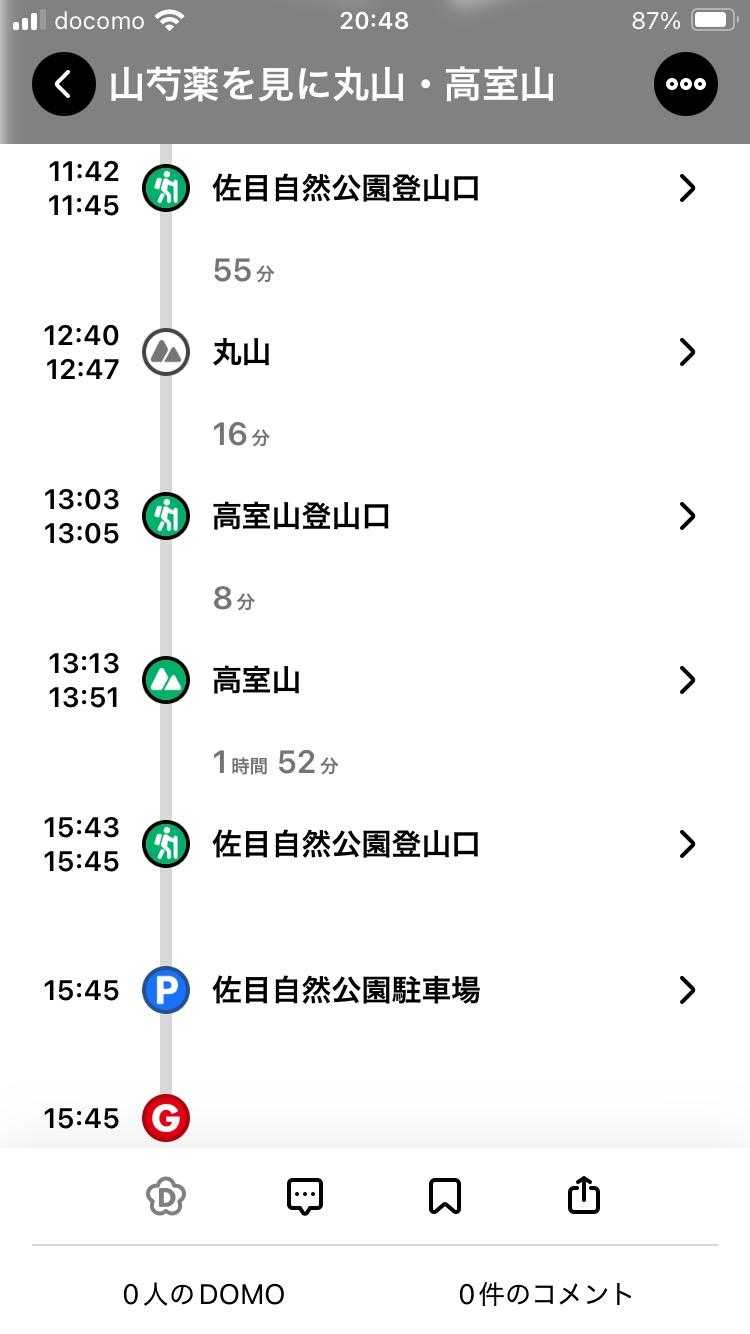Open the comment speech bubble icon
Image resolution: width=750 pixels, height=1334 pixels.
click(x=305, y=1196)
